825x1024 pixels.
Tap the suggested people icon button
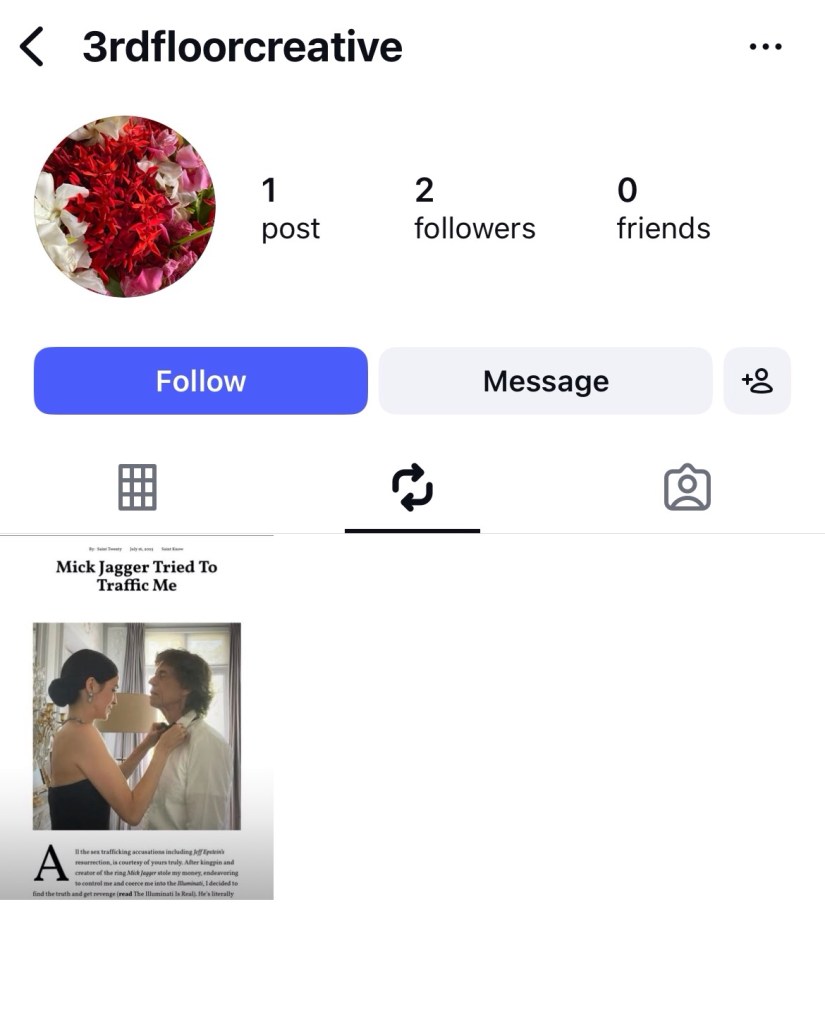pos(757,381)
